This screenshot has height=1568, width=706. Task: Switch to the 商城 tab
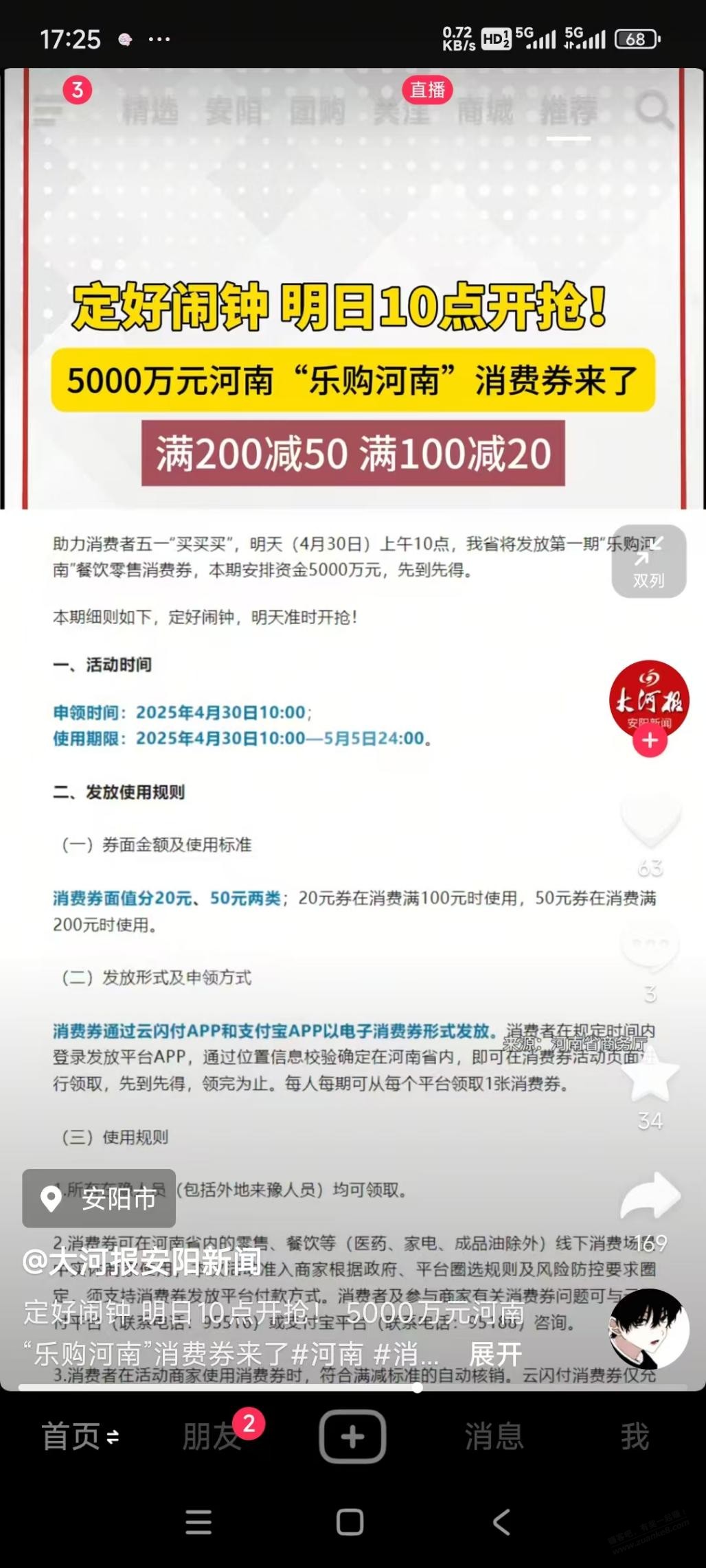(485, 111)
